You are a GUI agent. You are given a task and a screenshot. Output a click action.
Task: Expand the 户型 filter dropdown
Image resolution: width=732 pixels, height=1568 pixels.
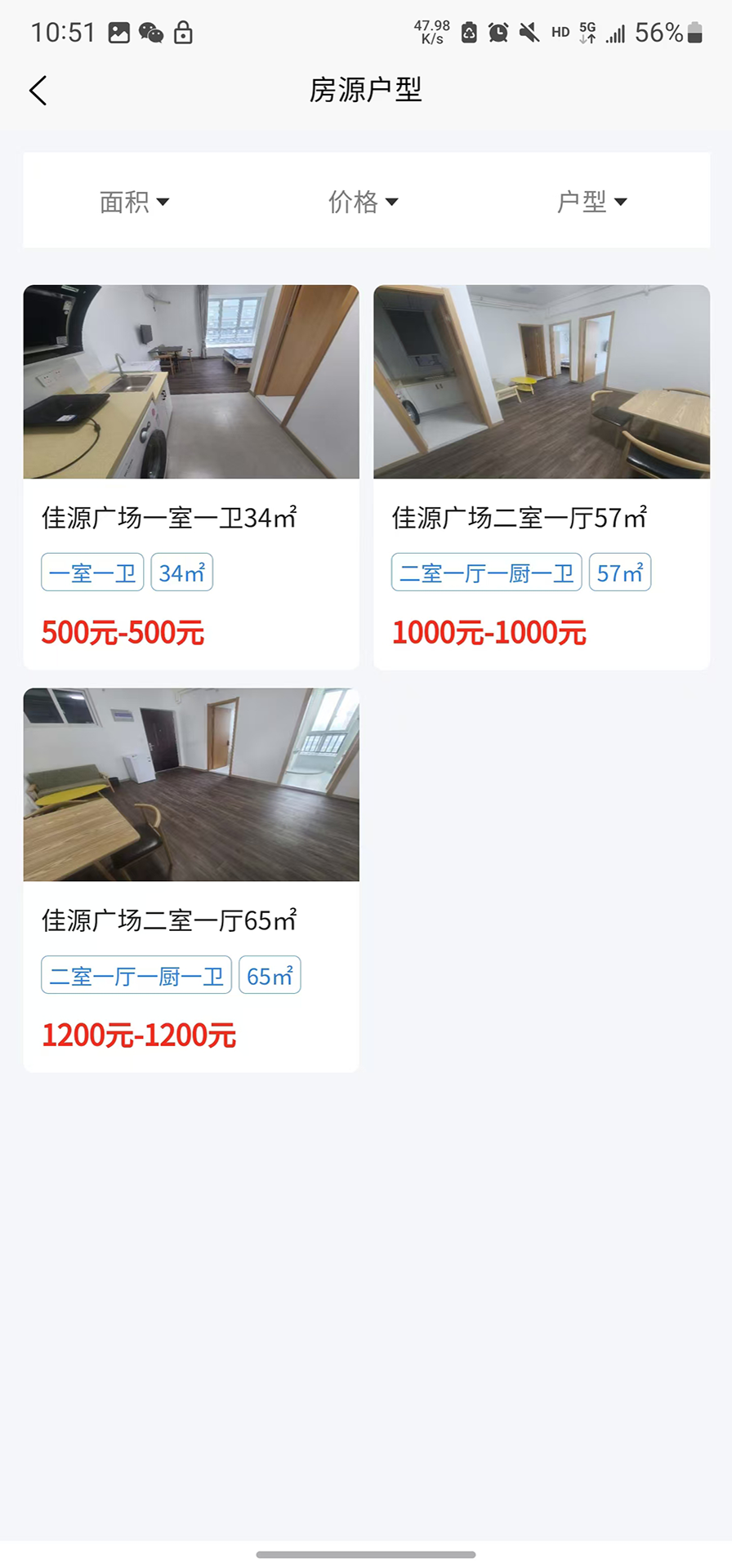pyautogui.click(x=591, y=202)
